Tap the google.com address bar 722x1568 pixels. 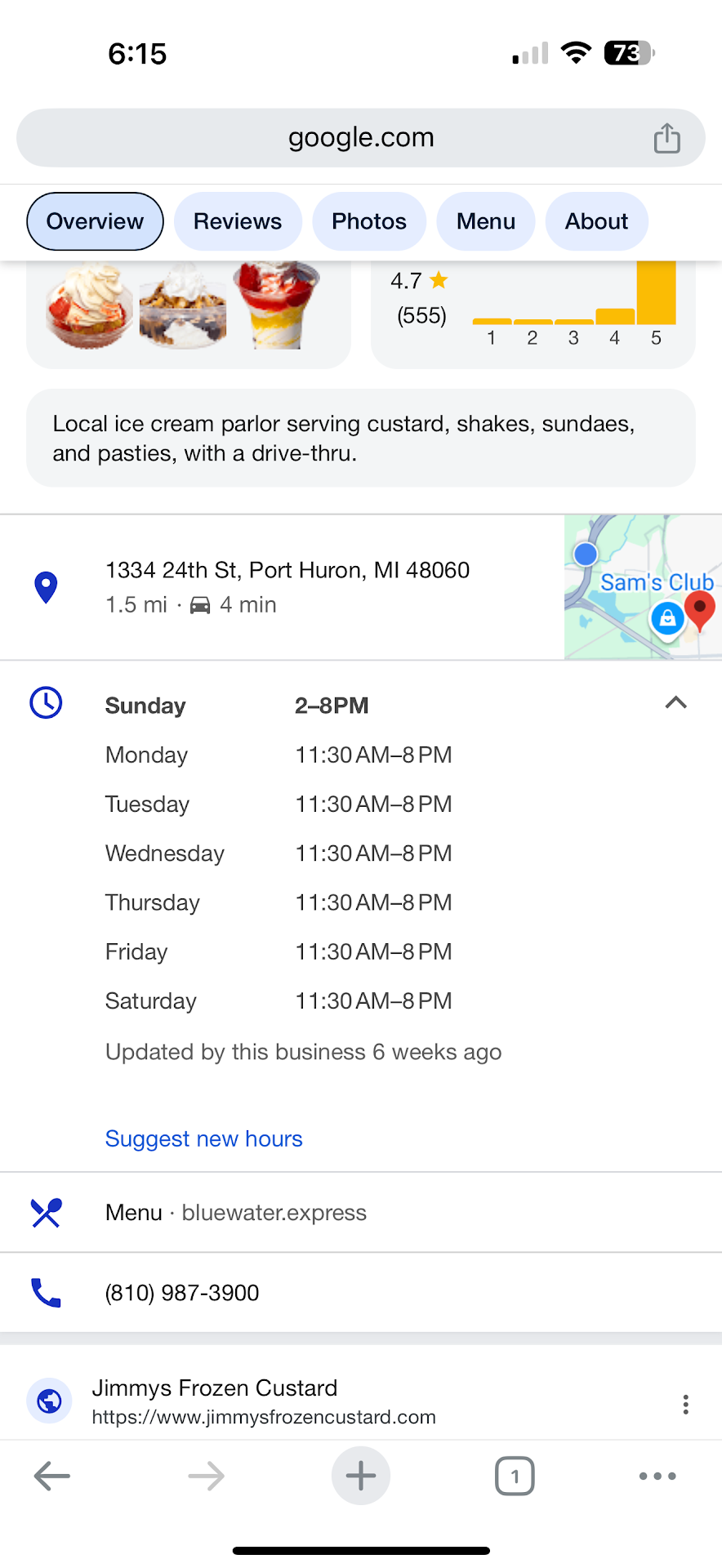point(359,138)
